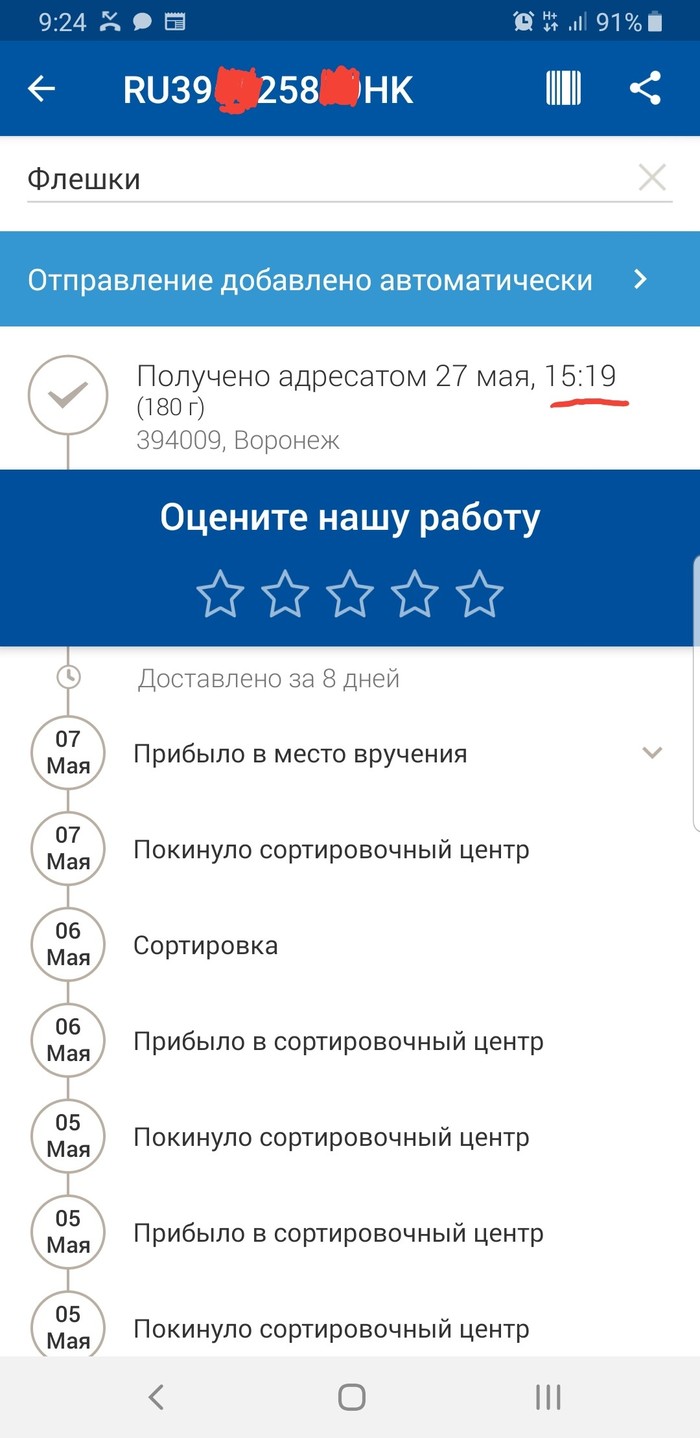The width and height of the screenshot is (700, 1438).
Task: Expand "Прибыло в место вручения" details
Action: pos(652,753)
